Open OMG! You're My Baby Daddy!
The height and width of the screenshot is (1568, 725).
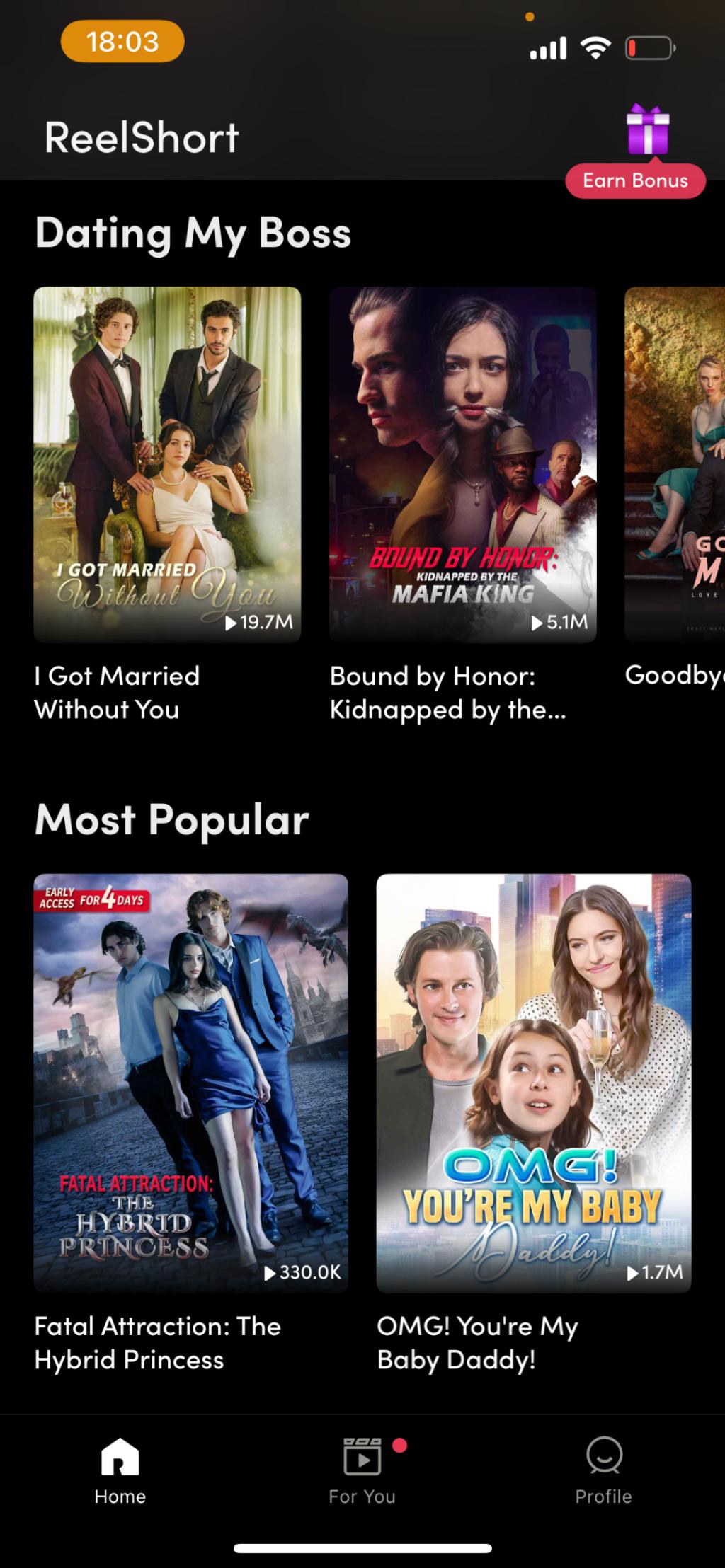(x=533, y=1083)
